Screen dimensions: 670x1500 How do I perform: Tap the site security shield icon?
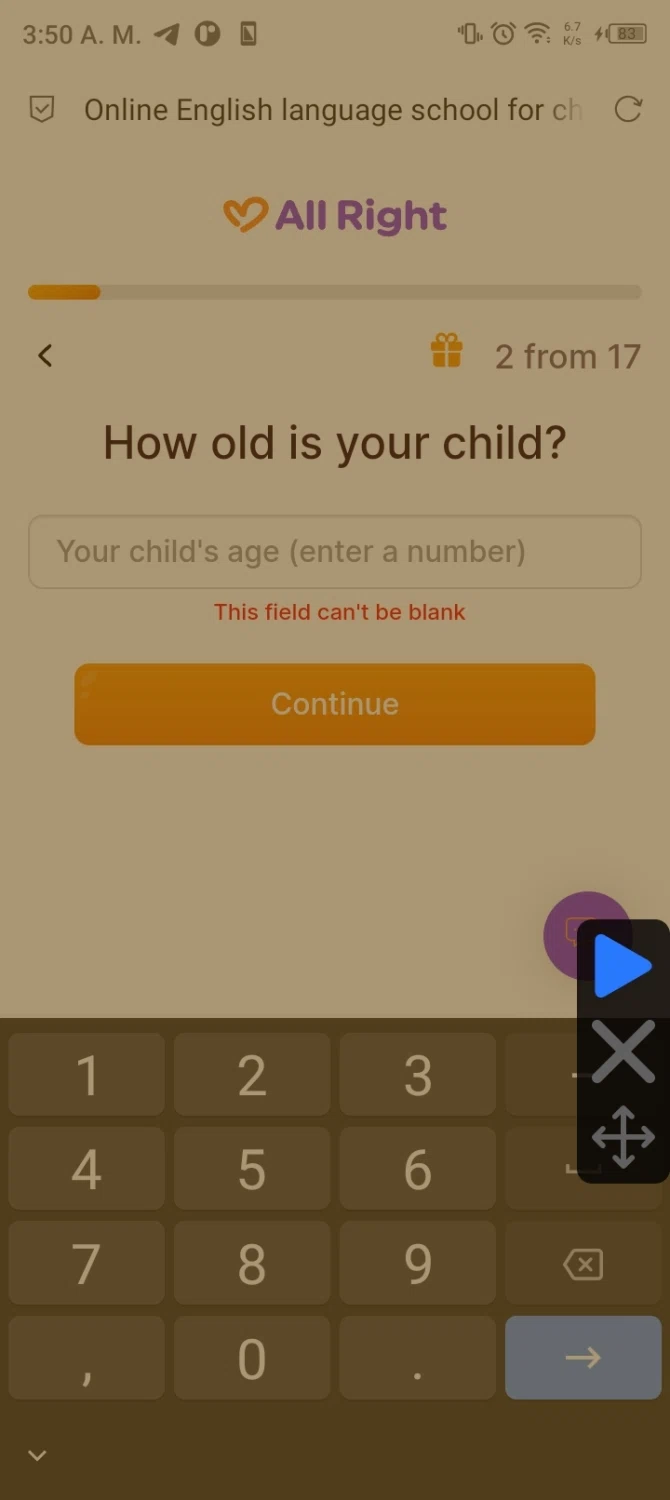[x=41, y=110]
